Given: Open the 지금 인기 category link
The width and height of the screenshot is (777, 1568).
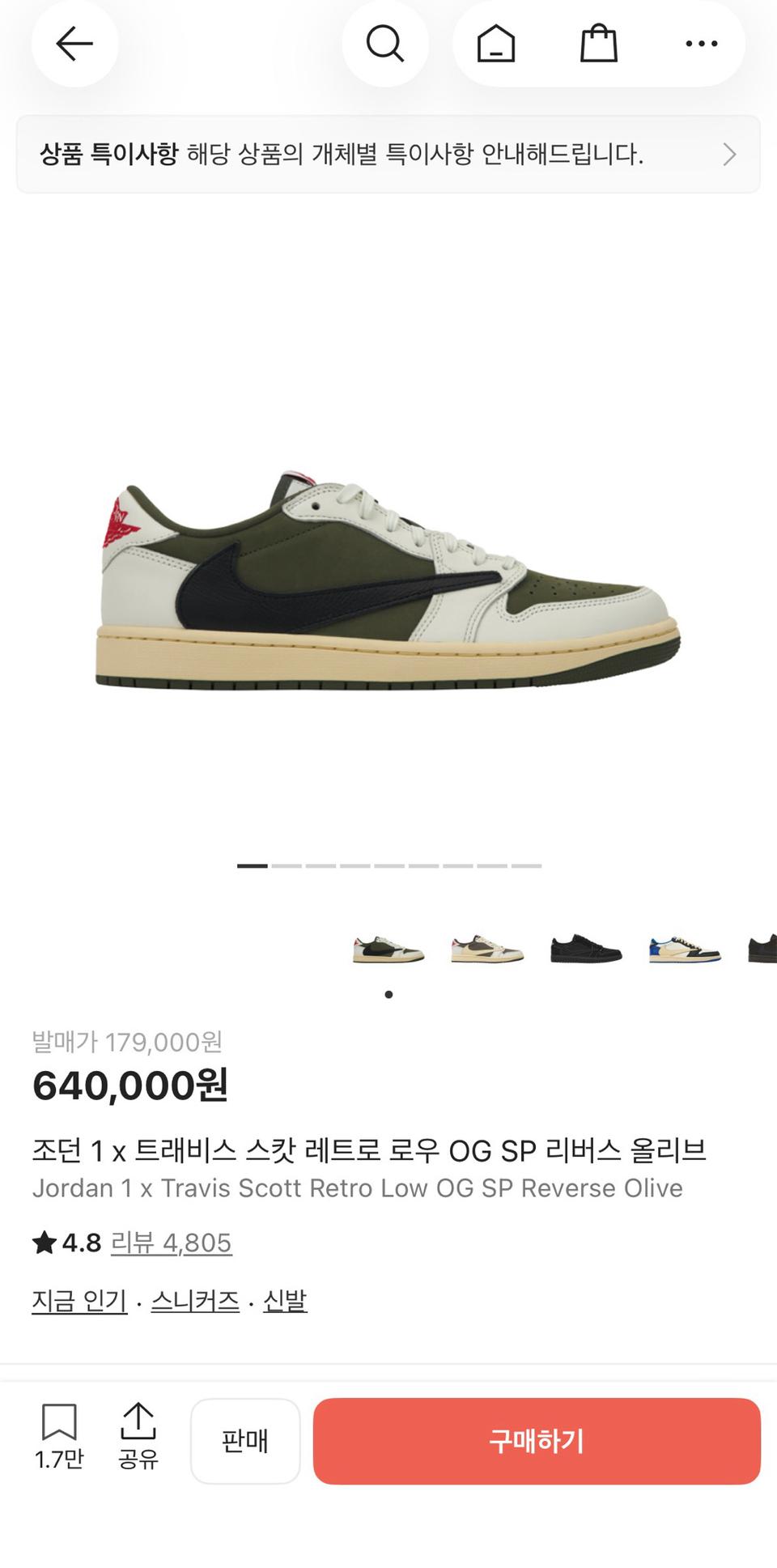Looking at the screenshot, I should click(x=79, y=1301).
